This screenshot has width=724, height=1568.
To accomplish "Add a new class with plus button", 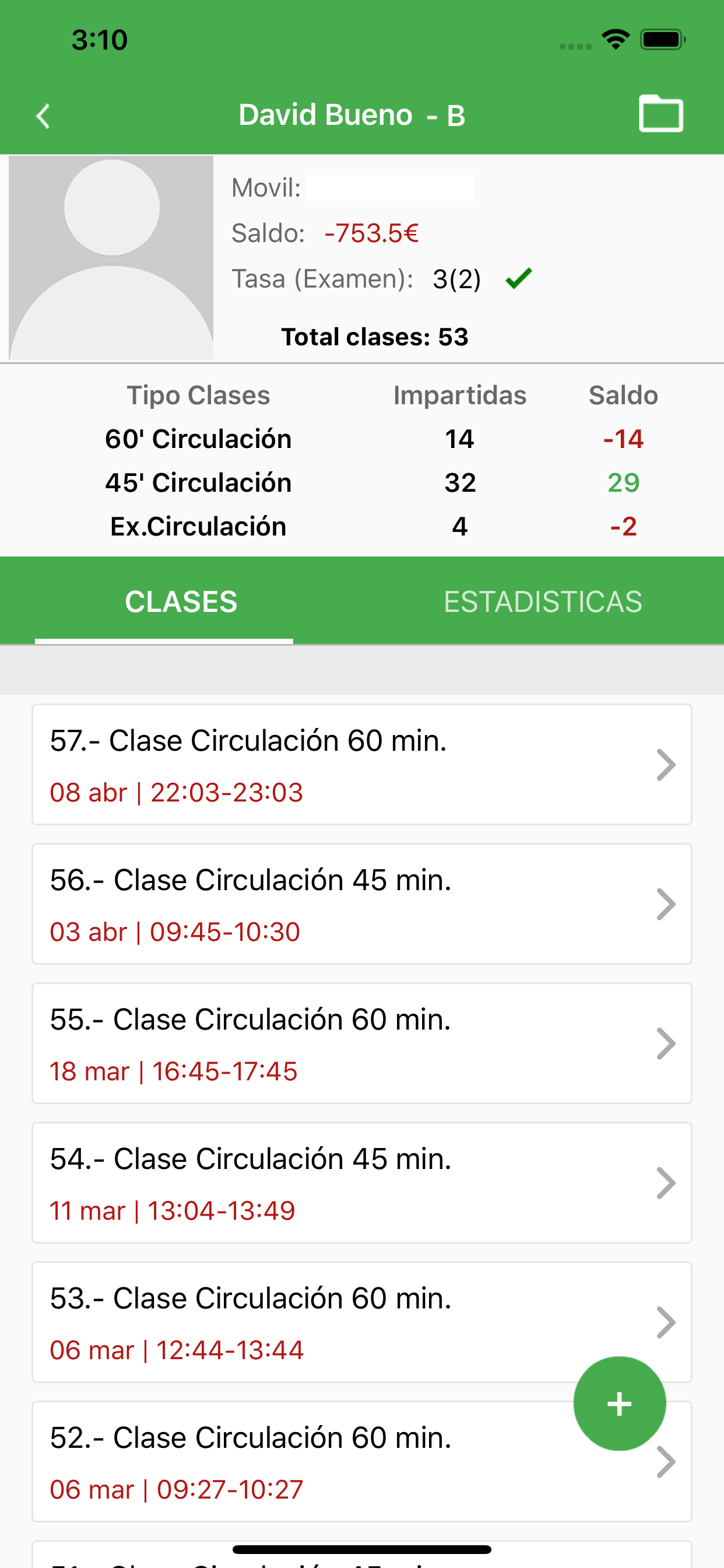I will pos(619,1403).
